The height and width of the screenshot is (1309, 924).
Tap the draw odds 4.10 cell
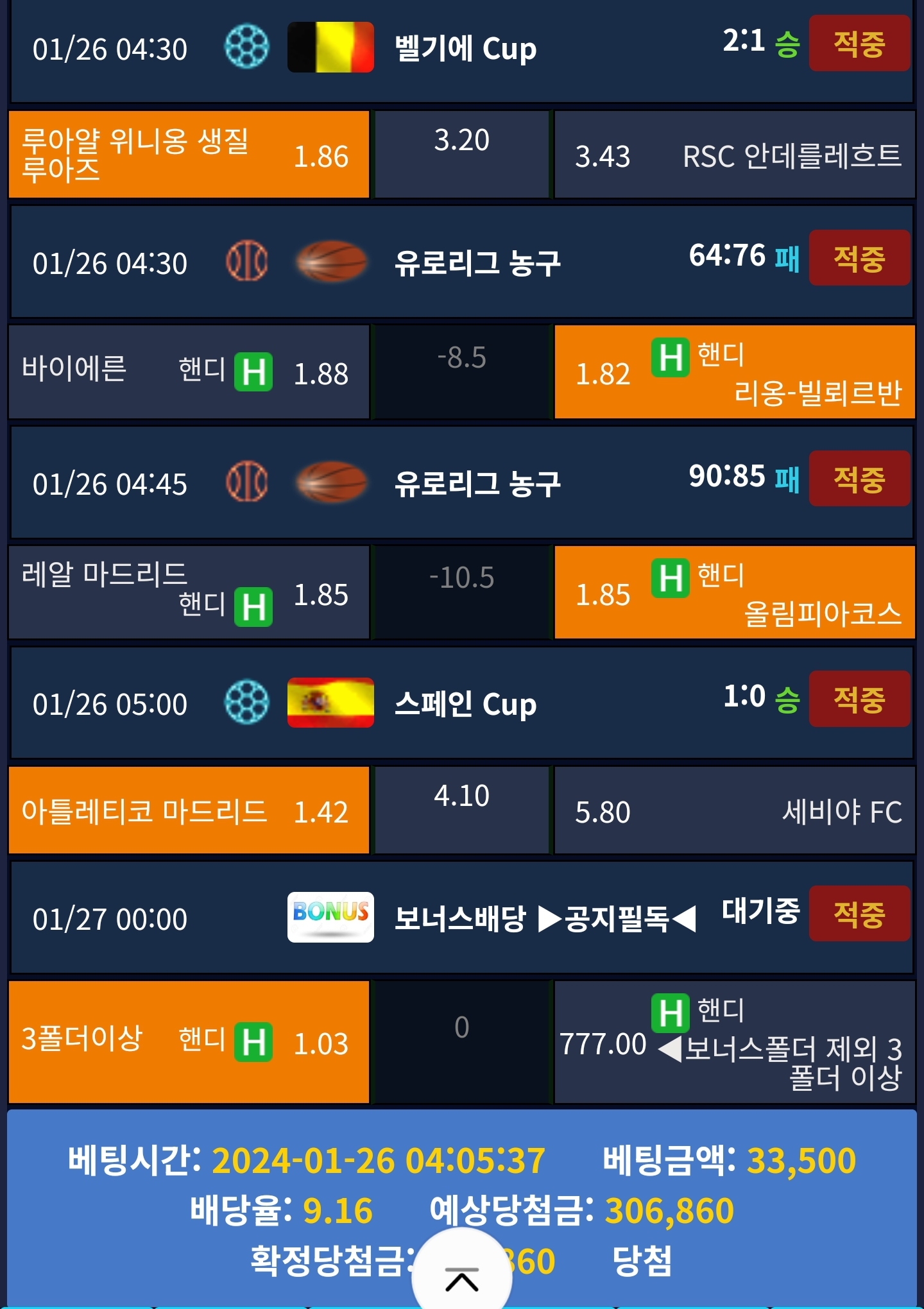pos(462,810)
